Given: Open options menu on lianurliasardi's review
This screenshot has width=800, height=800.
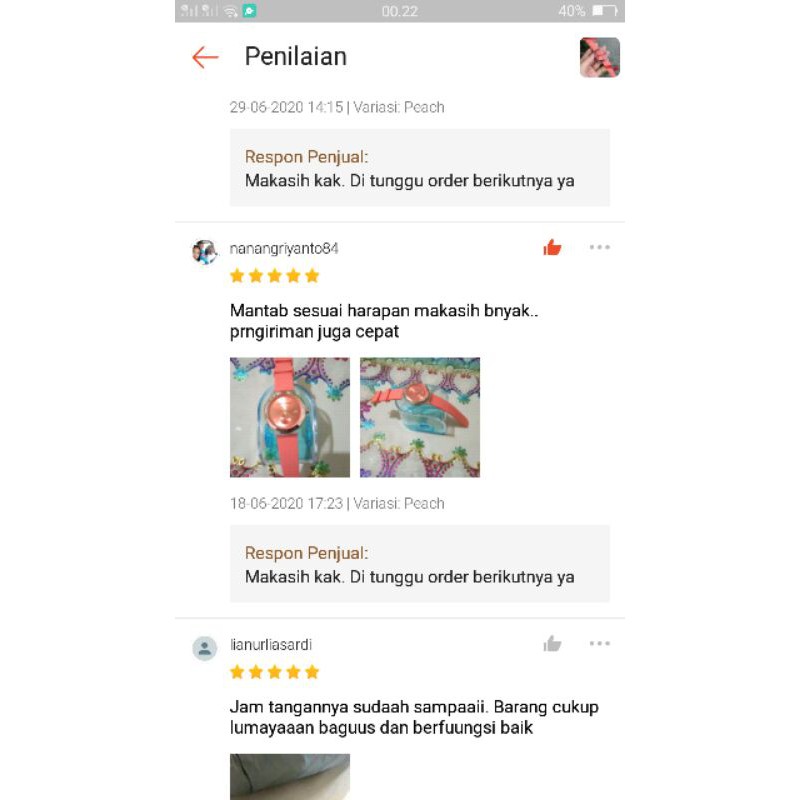Looking at the screenshot, I should coord(599,644).
